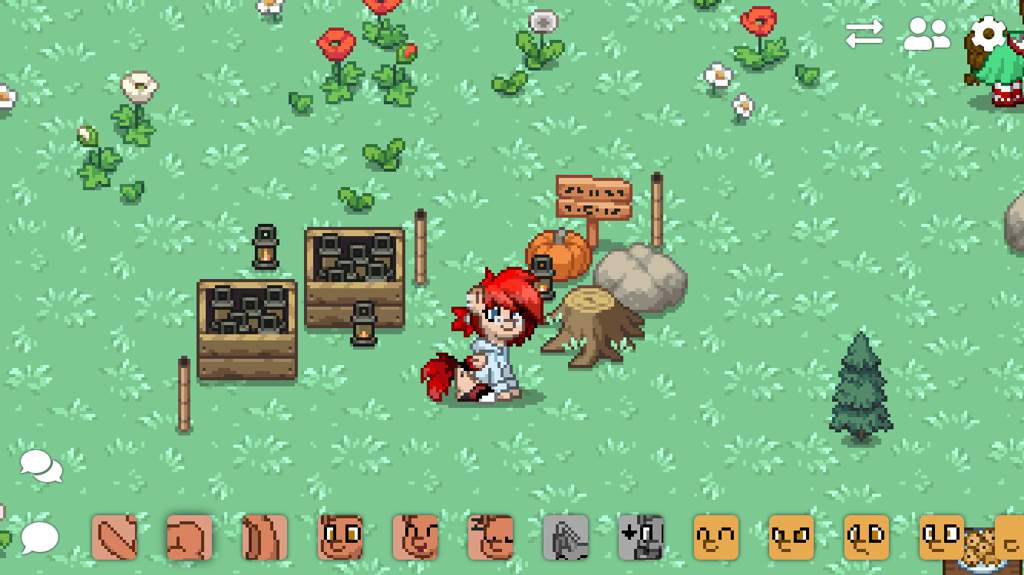Select the pink smiling face expression
Screen dimensions: 1024x575
[340, 537]
